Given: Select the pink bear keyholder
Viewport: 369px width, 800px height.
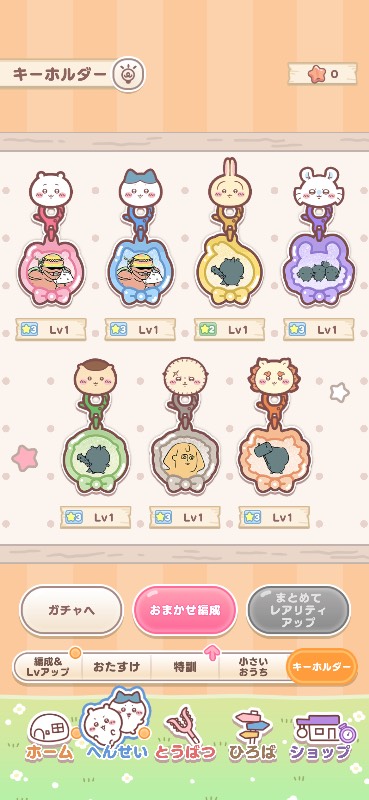Looking at the screenshot, I should point(51,239).
